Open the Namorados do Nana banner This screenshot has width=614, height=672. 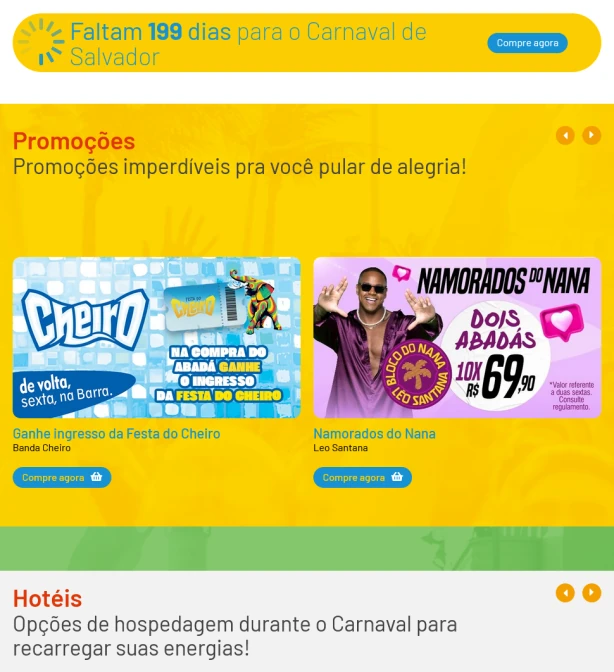[x=457, y=338]
